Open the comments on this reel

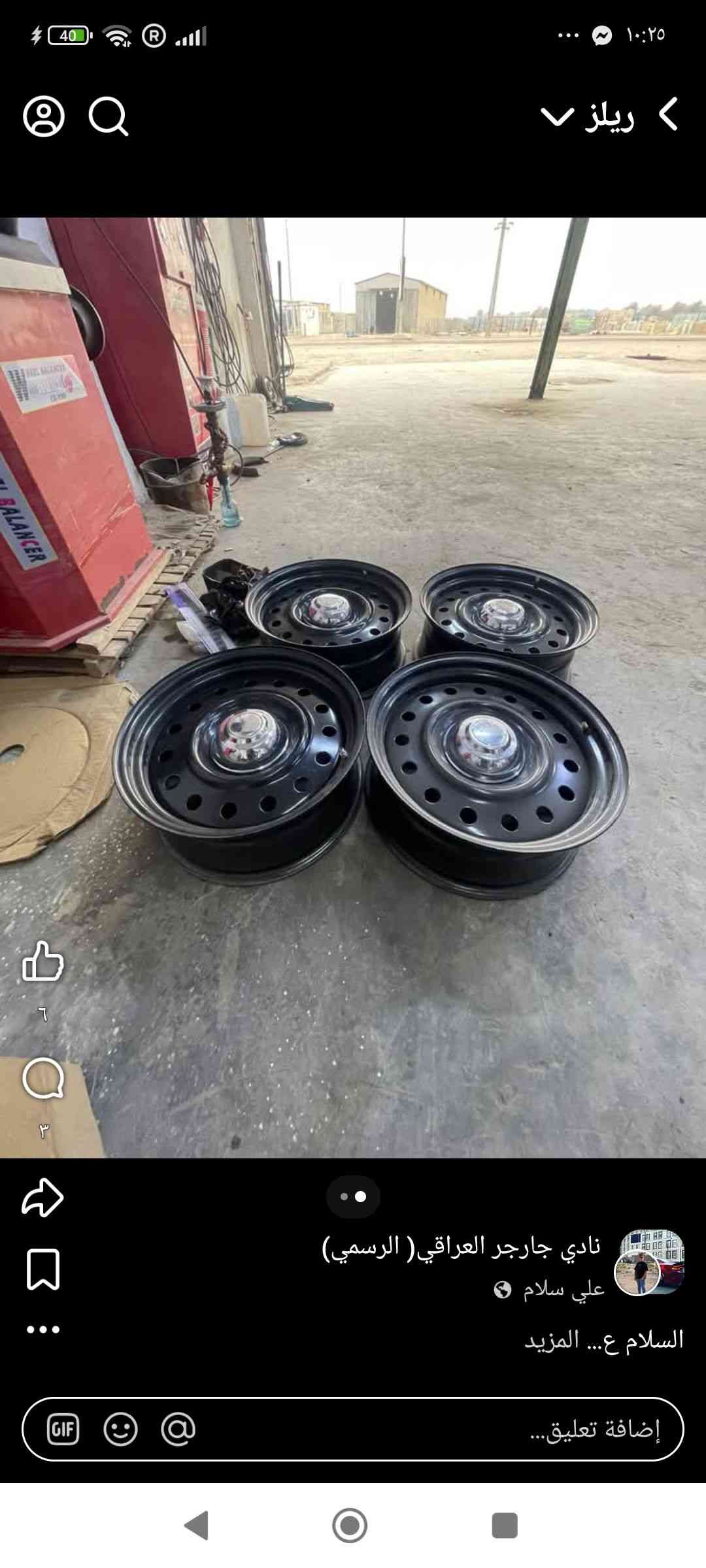click(x=43, y=1079)
